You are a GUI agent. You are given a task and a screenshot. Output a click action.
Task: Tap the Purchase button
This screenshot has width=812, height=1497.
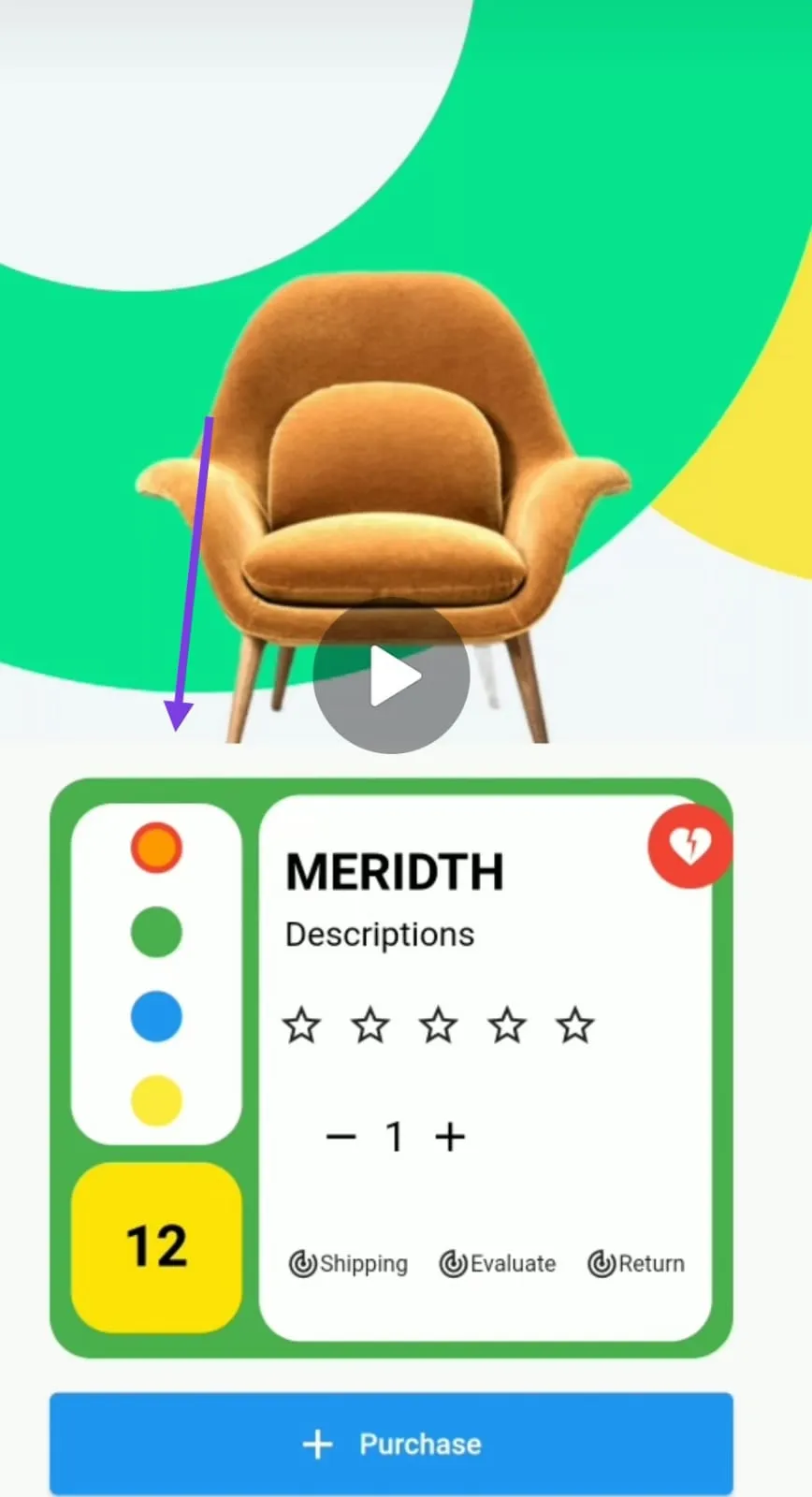(x=391, y=1444)
